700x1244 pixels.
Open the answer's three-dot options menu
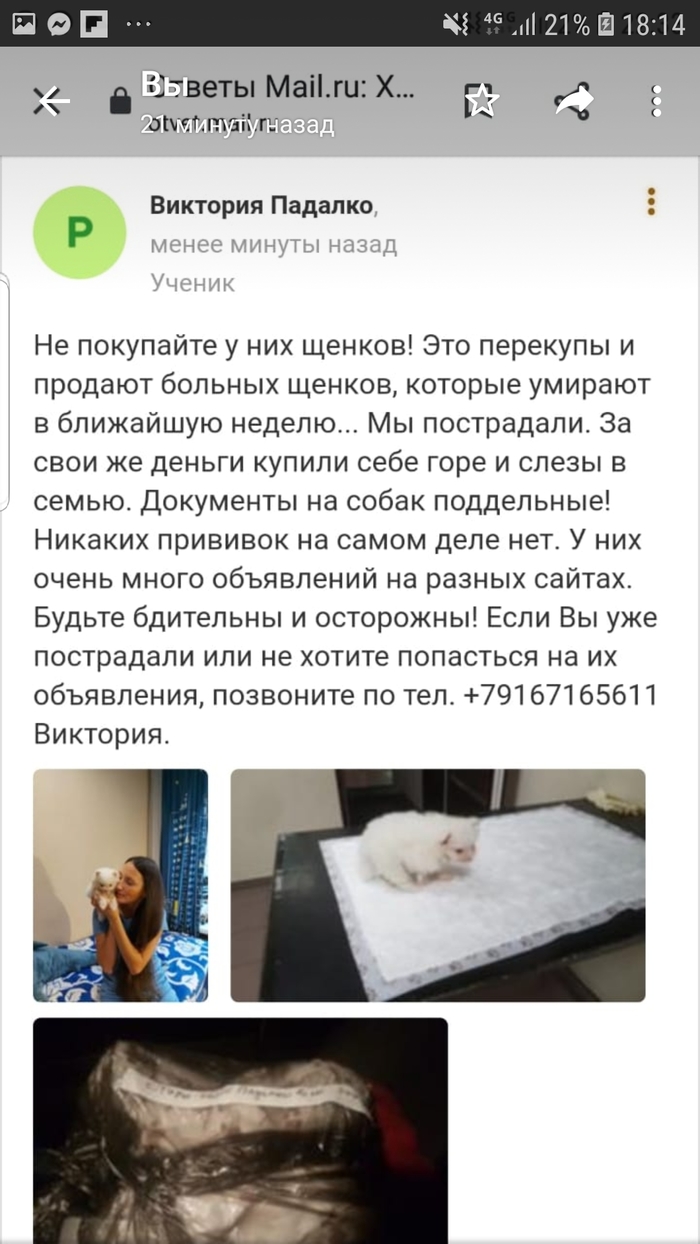pyautogui.click(x=651, y=201)
